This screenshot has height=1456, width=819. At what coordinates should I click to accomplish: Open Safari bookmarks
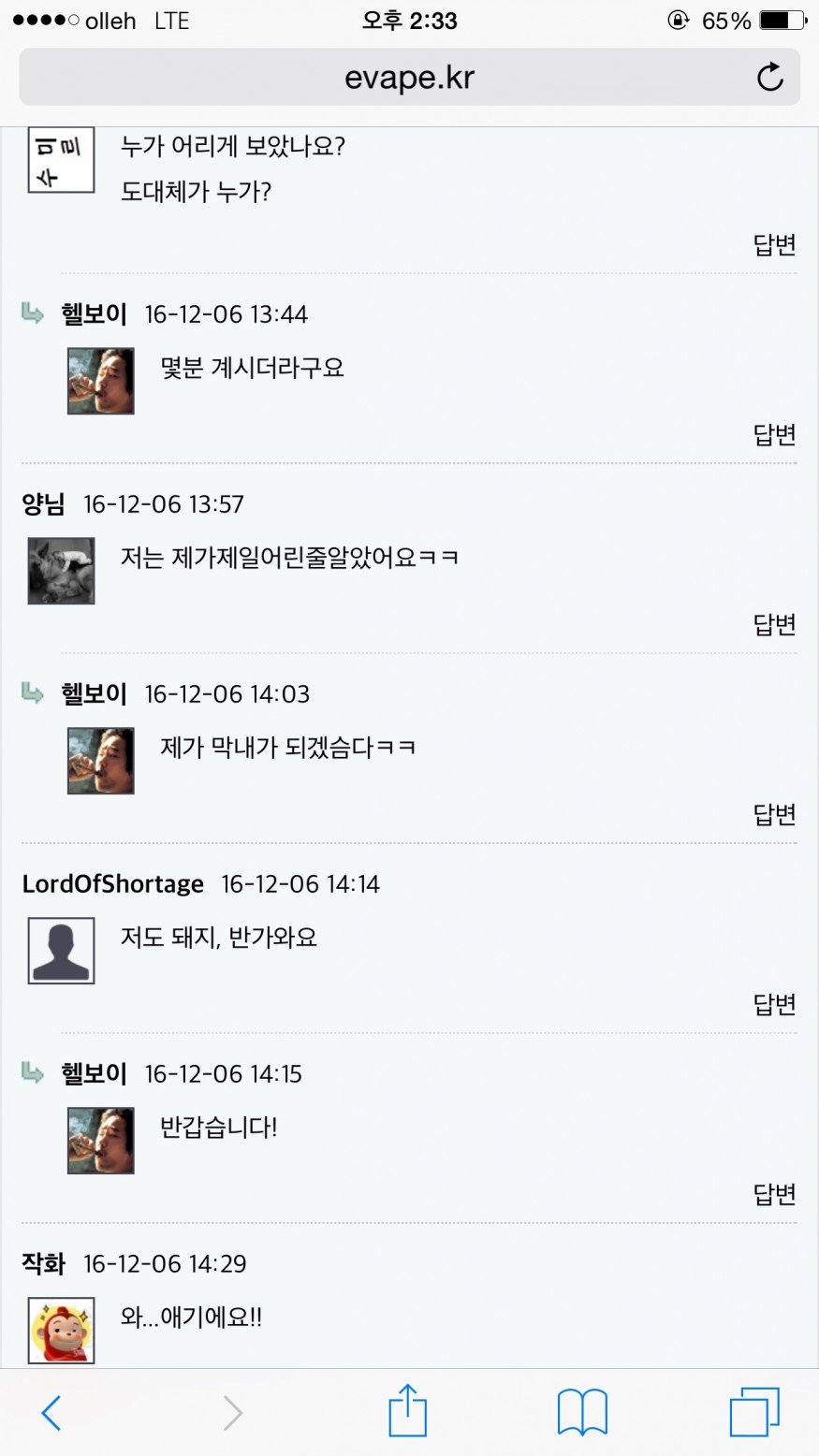click(x=582, y=1411)
